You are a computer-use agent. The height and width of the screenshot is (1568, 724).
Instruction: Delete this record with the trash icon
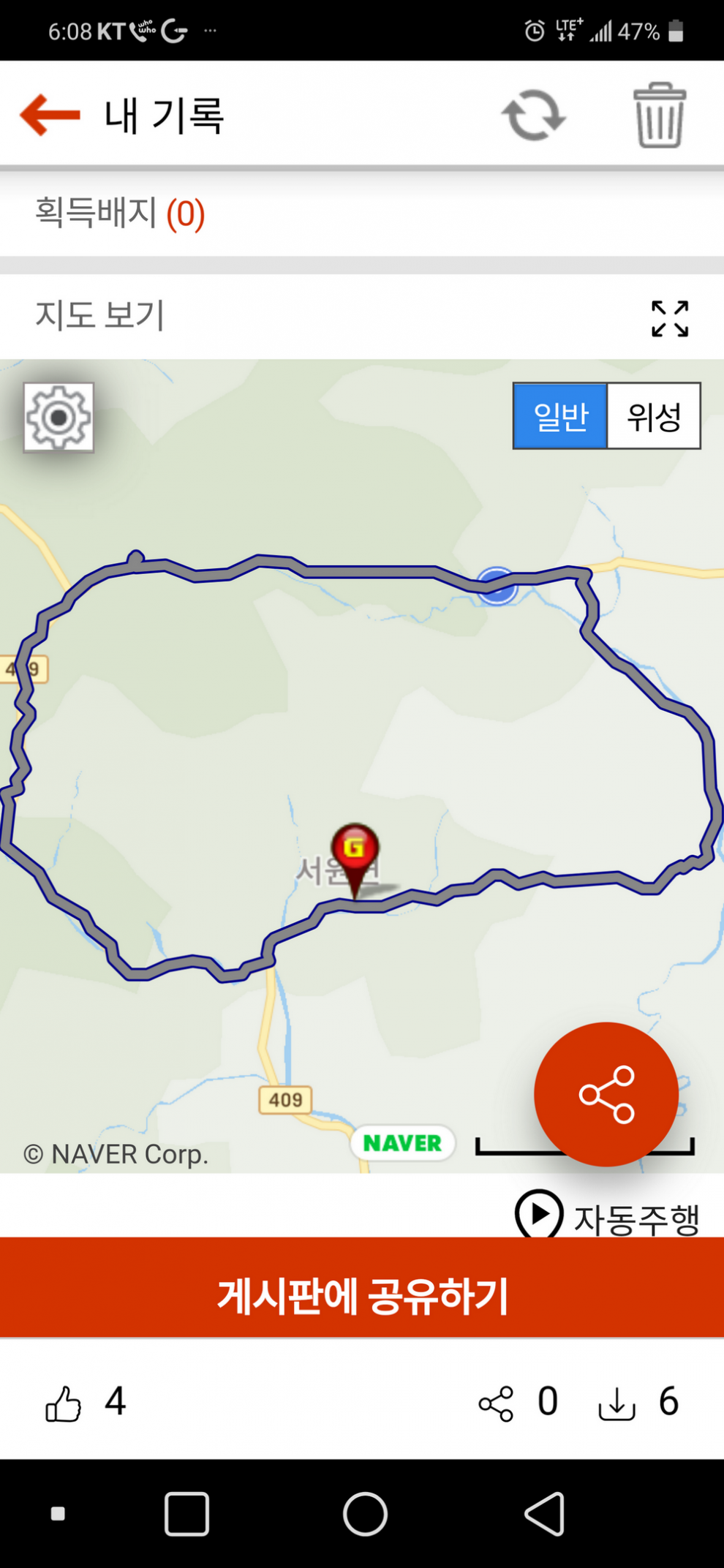(659, 116)
